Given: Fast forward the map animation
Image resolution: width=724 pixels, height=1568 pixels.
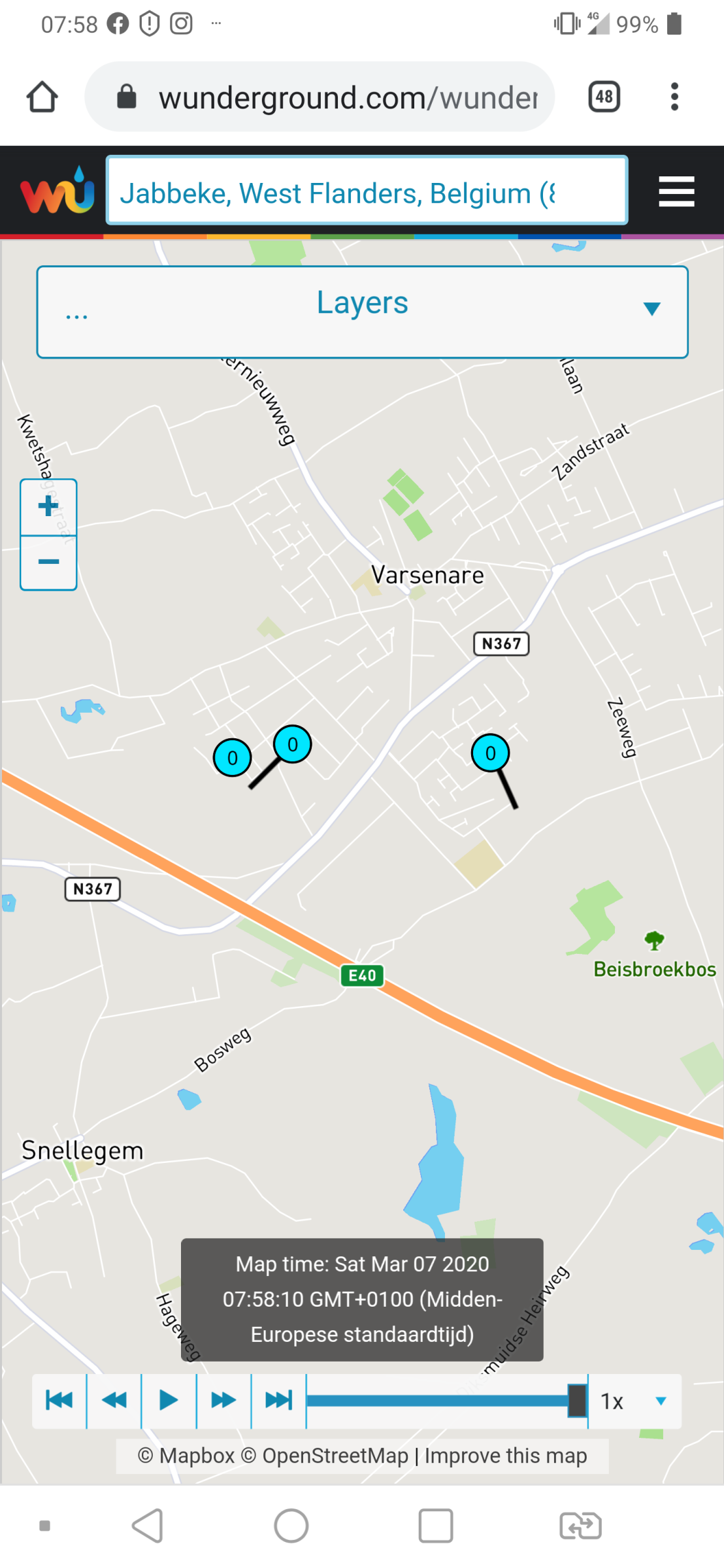Looking at the screenshot, I should pyautogui.click(x=224, y=1401).
